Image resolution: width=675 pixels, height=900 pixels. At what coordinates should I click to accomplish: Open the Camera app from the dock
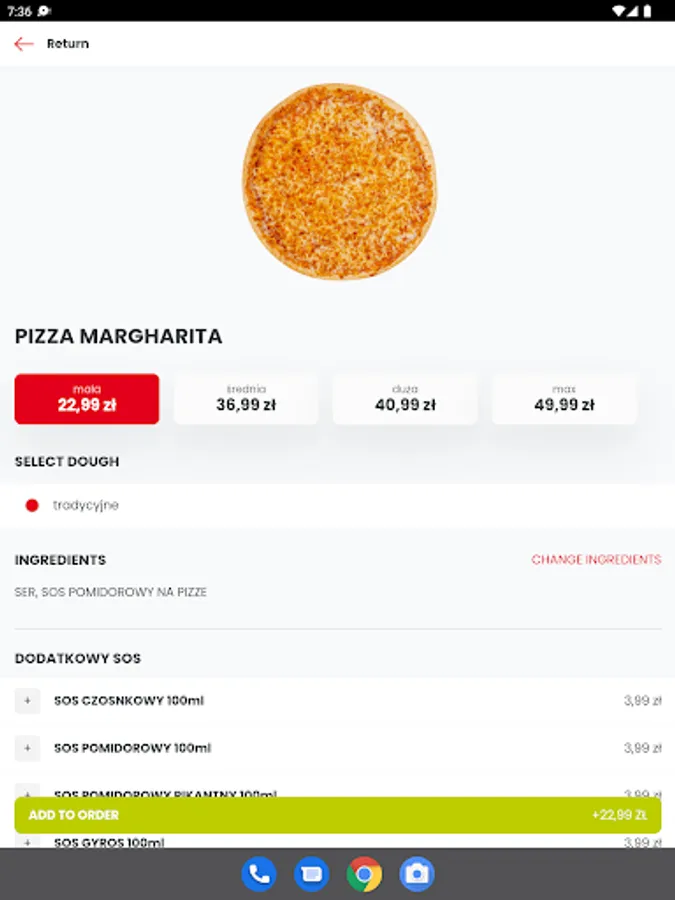[417, 875]
